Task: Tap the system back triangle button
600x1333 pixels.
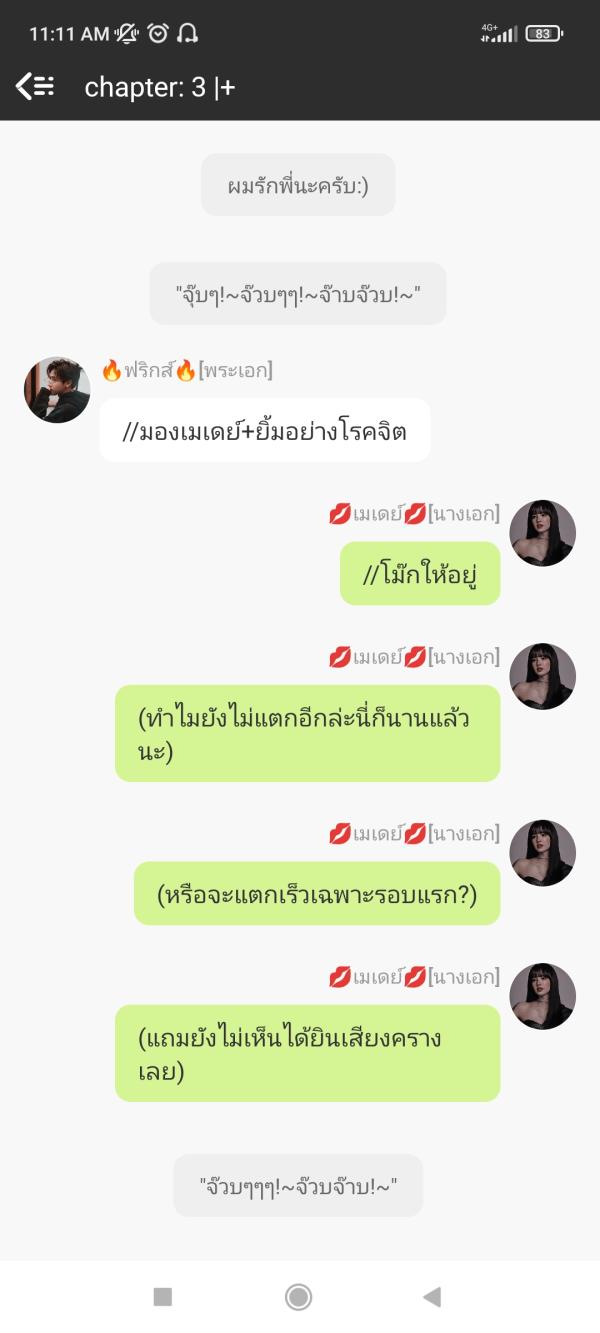Action: [x=432, y=1297]
